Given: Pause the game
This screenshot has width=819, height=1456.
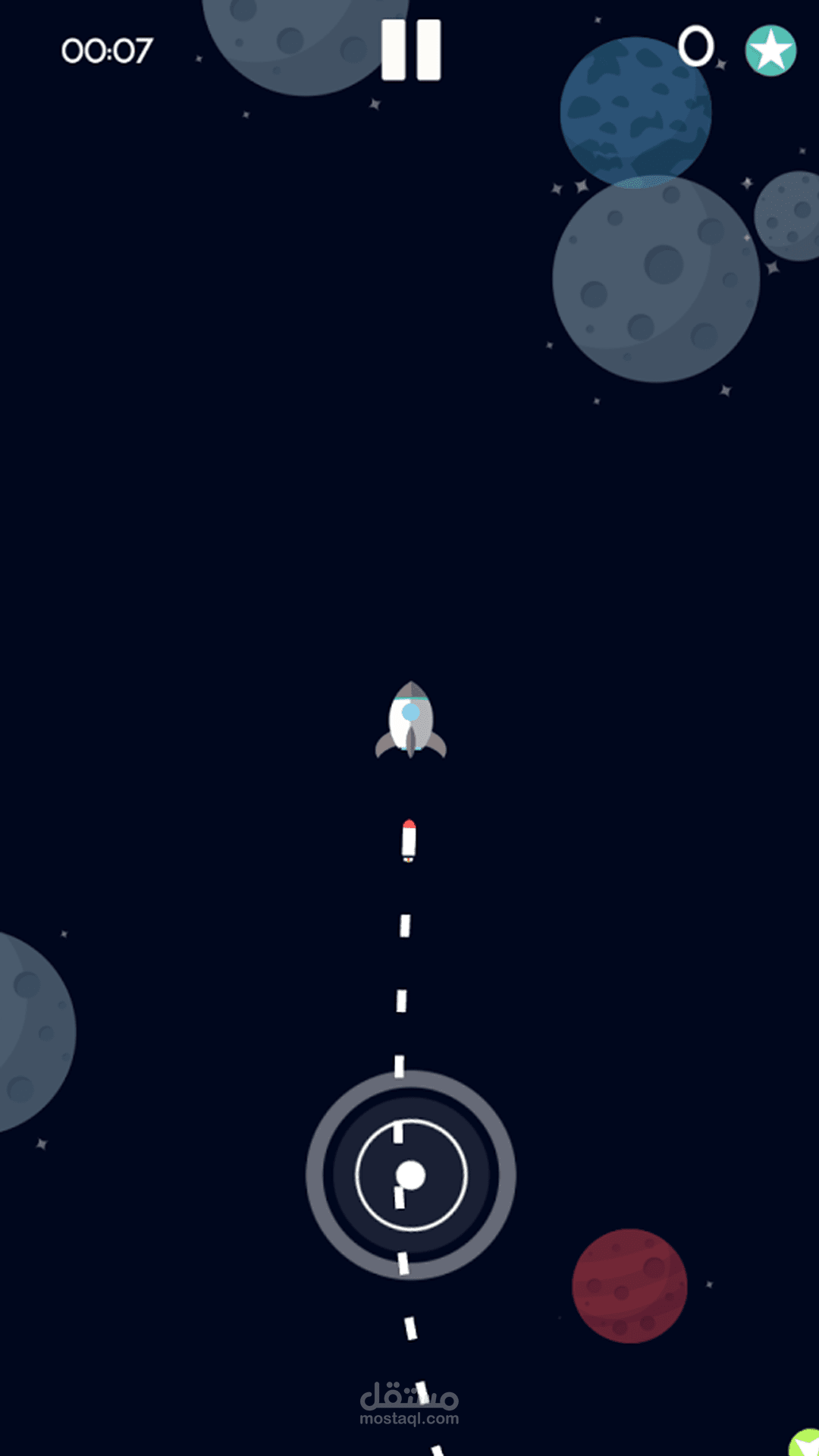Looking at the screenshot, I should click(x=411, y=50).
